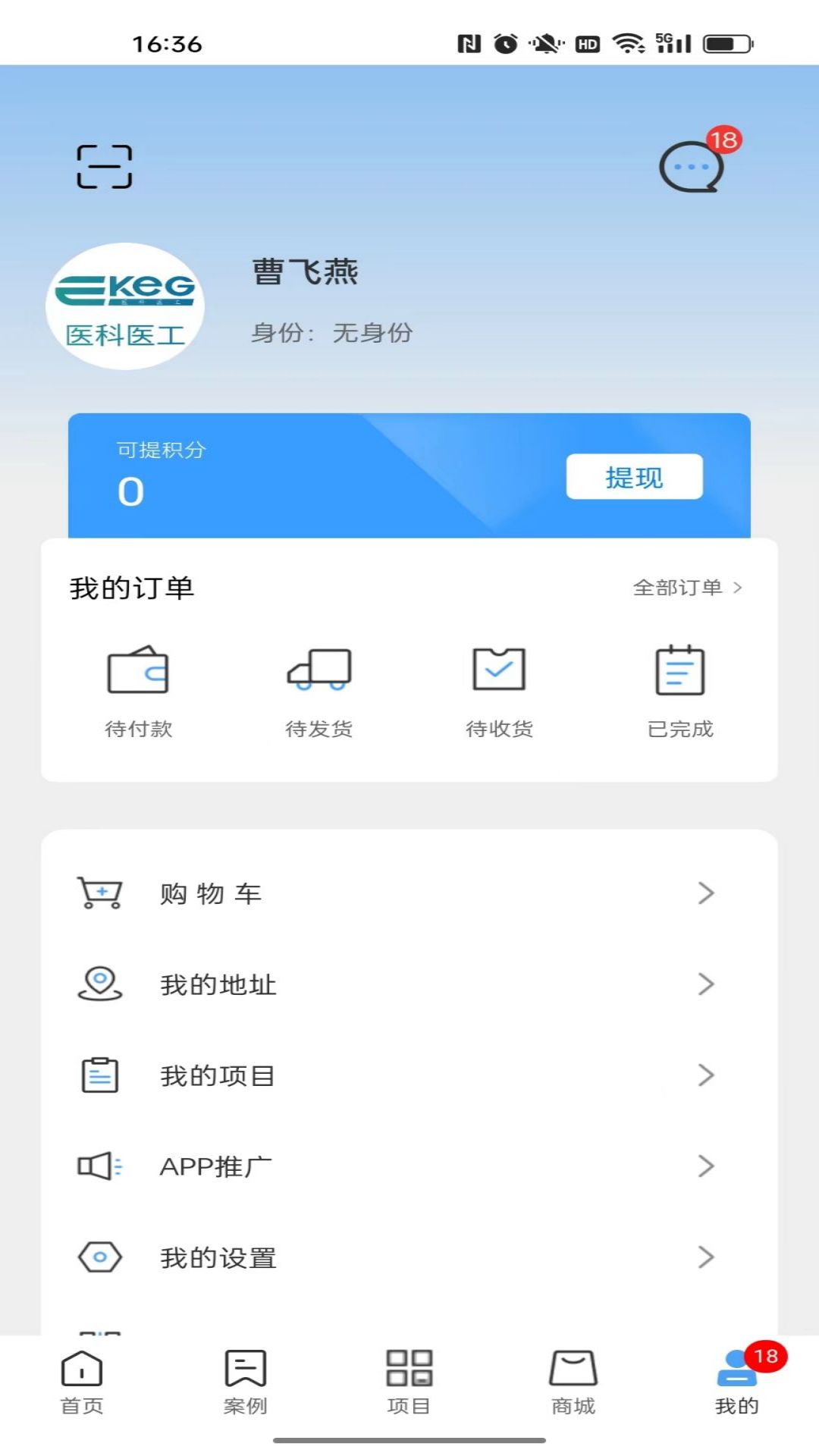819x1456 pixels.
Task: Switch to the 案例 cases tab
Action: click(246, 1382)
